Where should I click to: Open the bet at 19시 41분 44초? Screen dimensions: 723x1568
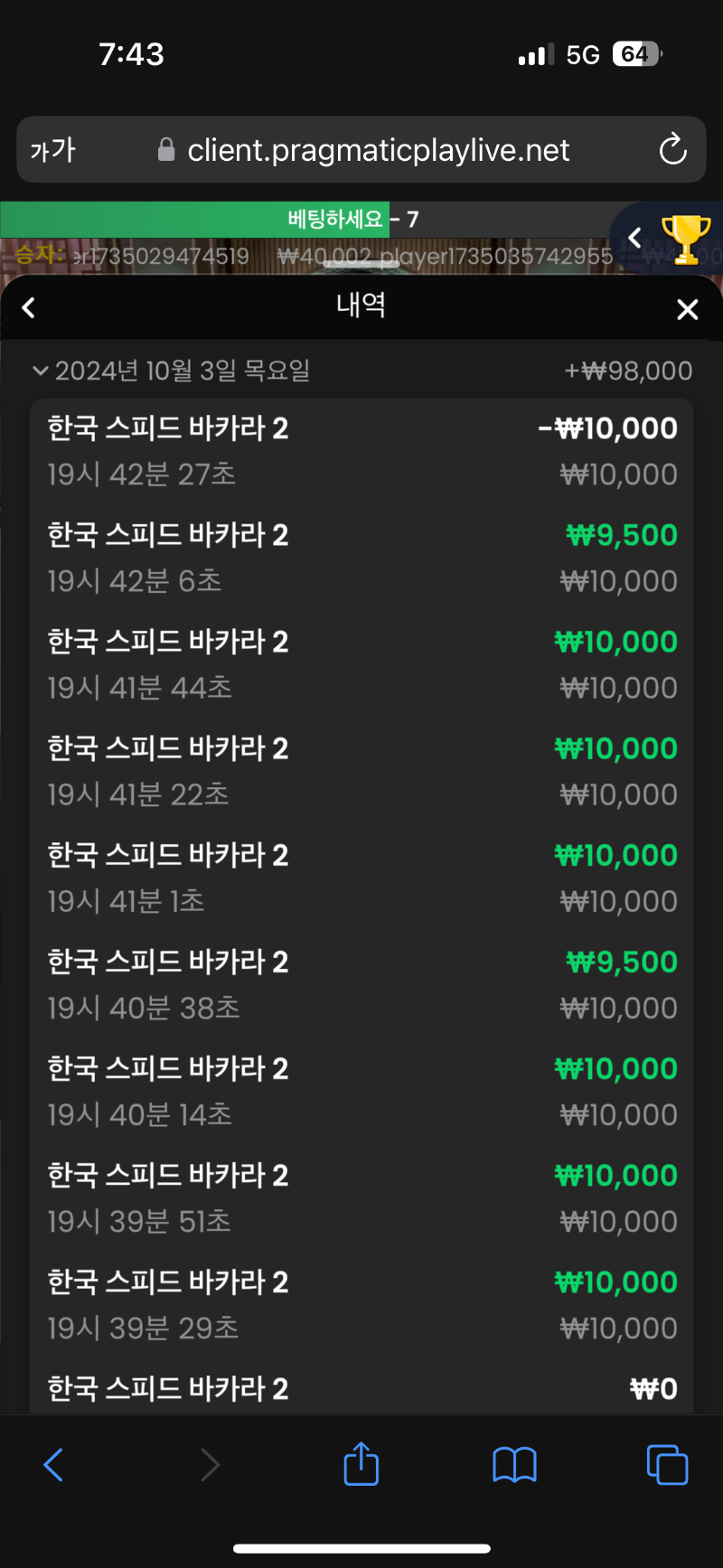(x=361, y=664)
